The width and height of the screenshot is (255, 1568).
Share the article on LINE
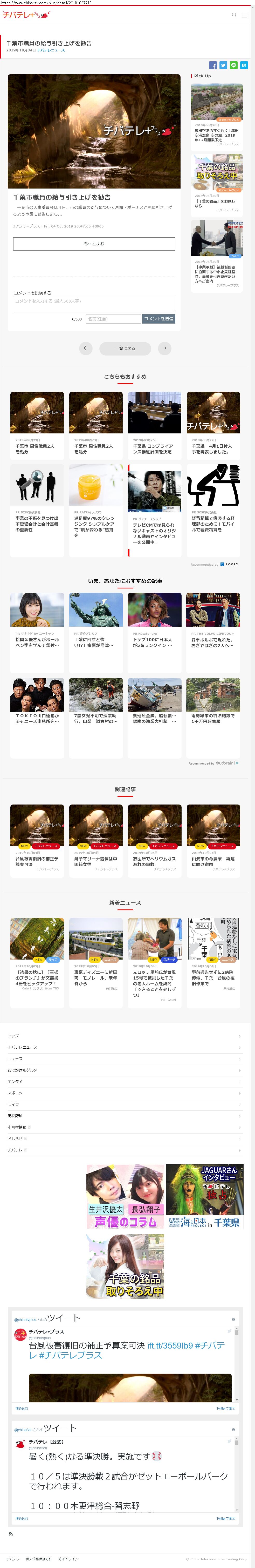[234, 65]
